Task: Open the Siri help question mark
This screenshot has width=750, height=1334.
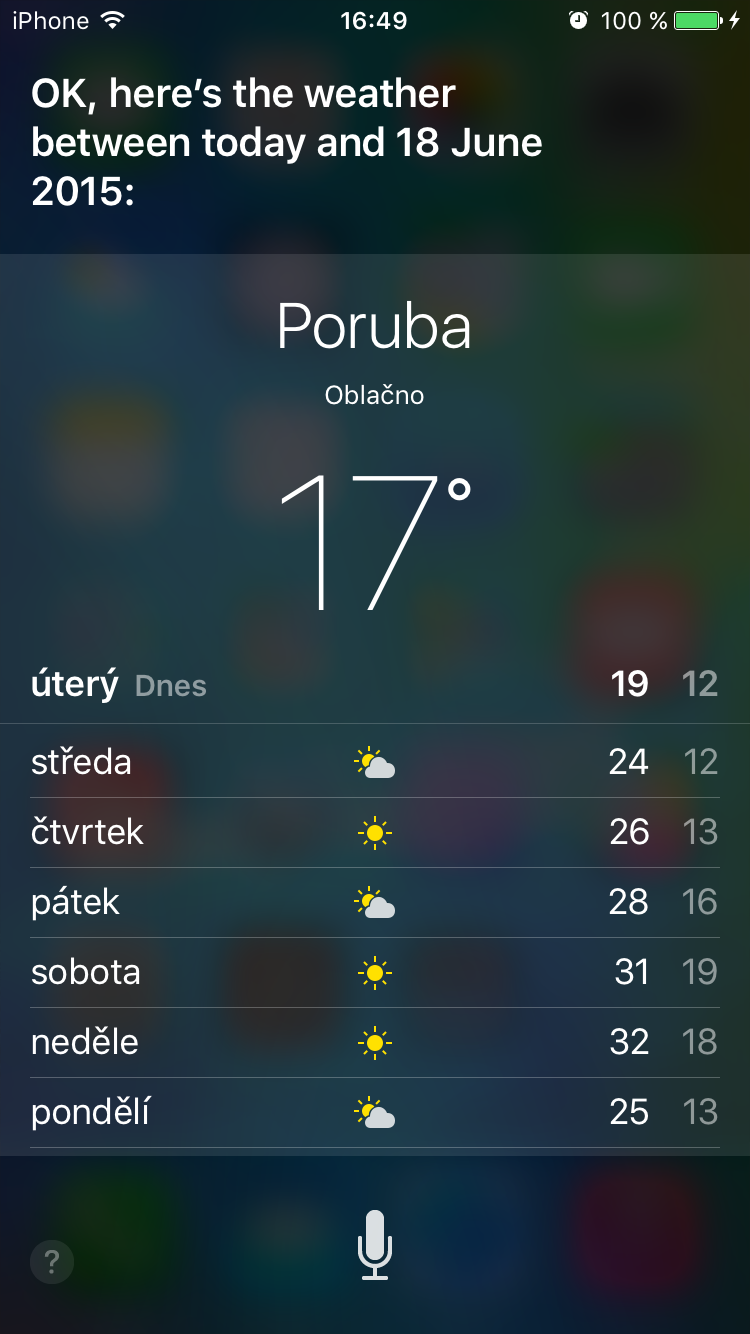Action: coord(52,1261)
